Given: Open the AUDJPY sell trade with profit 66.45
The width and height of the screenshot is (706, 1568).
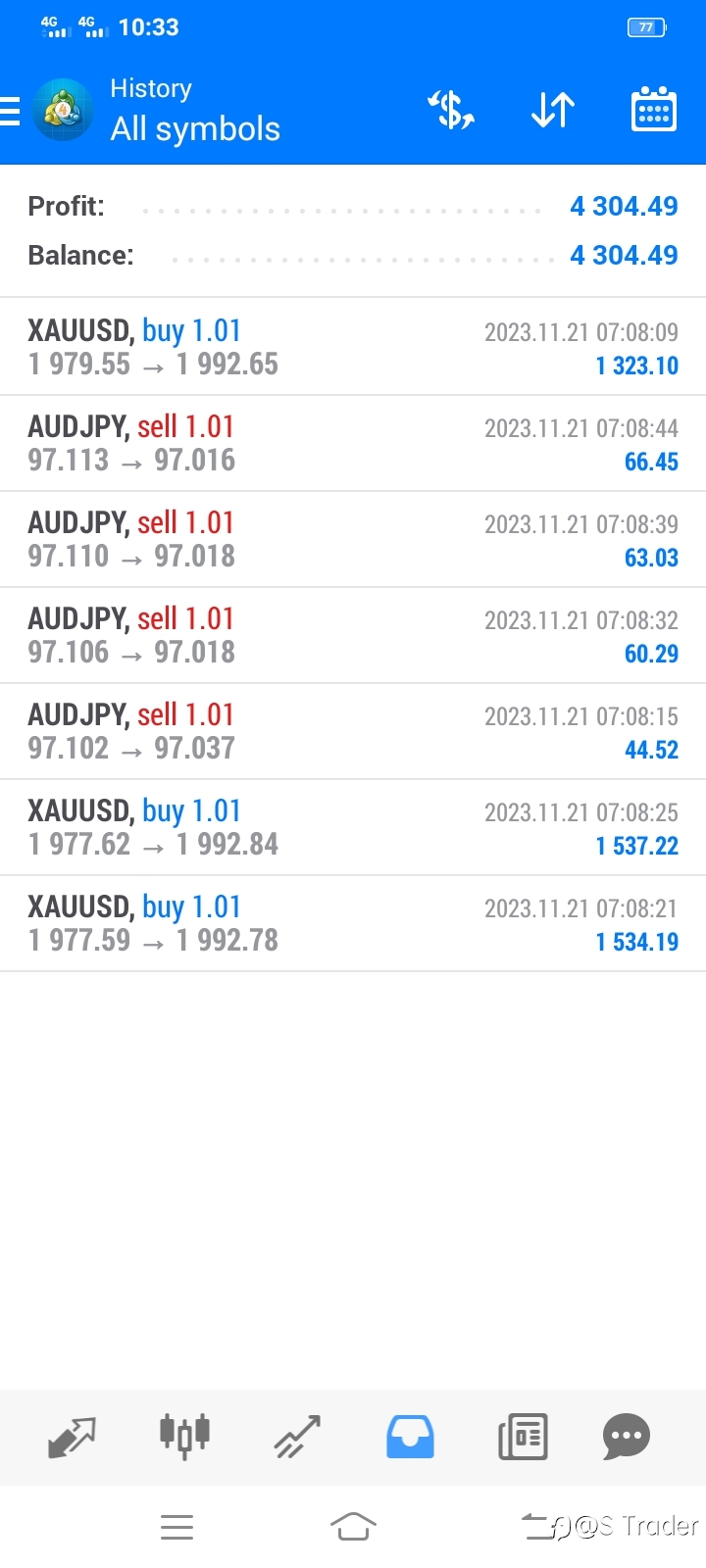Looking at the screenshot, I should (x=353, y=443).
